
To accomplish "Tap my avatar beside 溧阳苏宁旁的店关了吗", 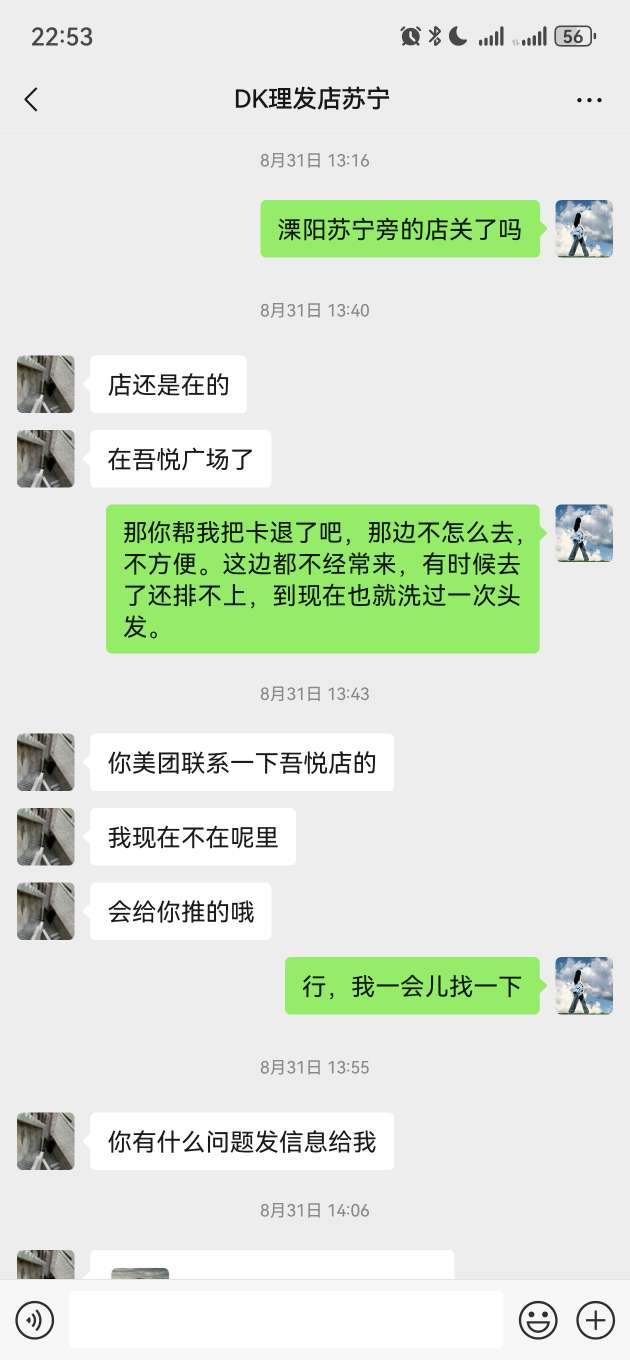I will [x=584, y=229].
